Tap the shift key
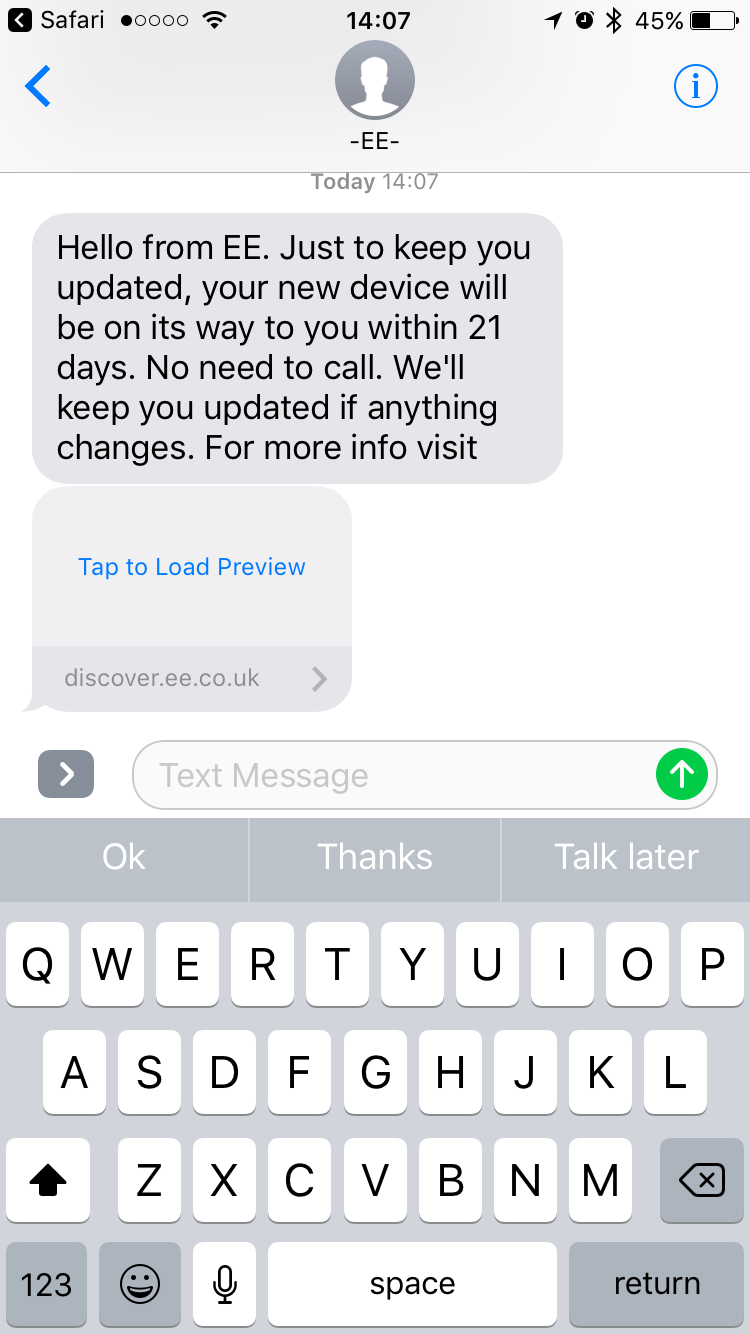The width and height of the screenshot is (750, 1334). (48, 1180)
